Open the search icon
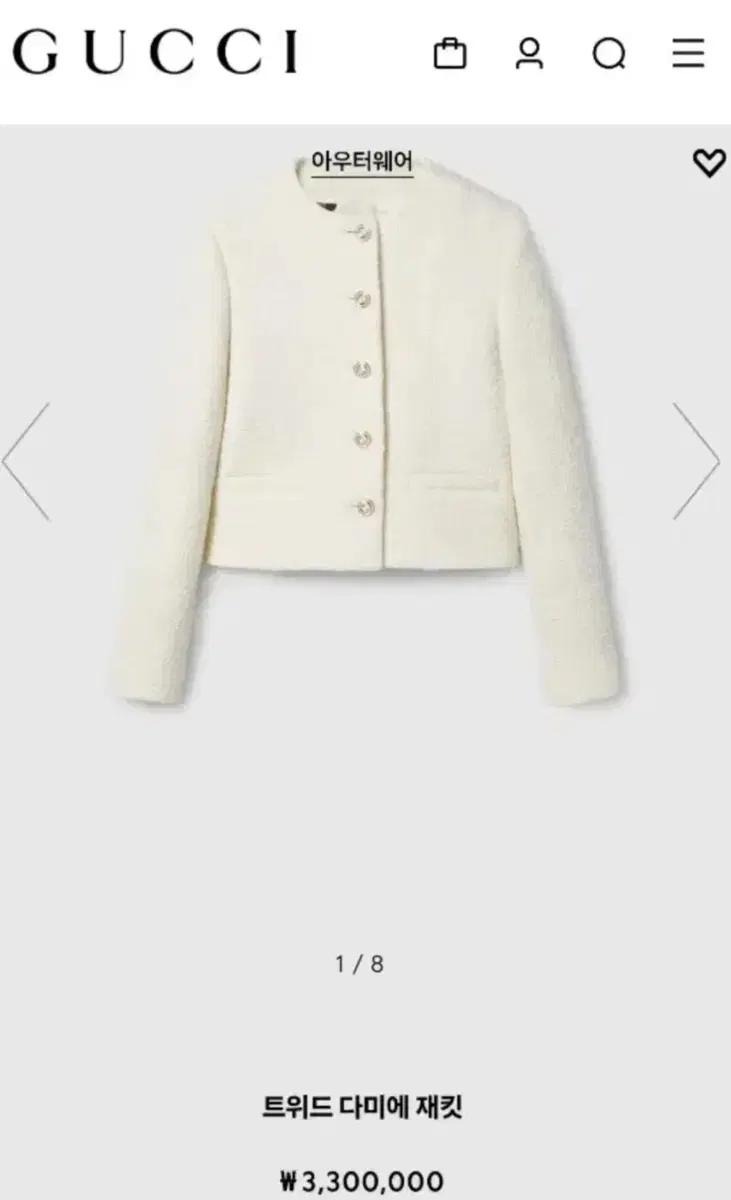Screen dimensions: 731x1200 [x=608, y=54]
